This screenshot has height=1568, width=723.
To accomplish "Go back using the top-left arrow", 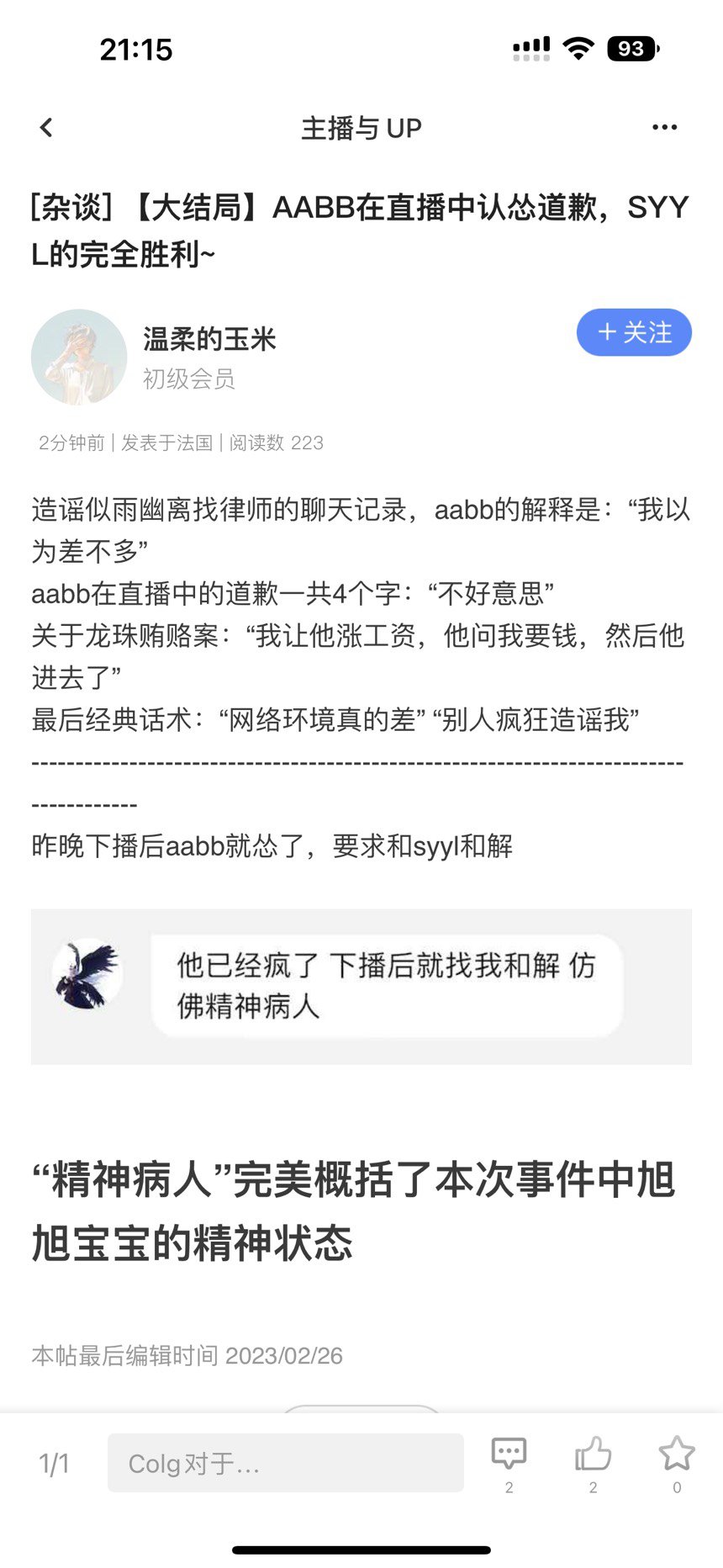I will (x=46, y=128).
